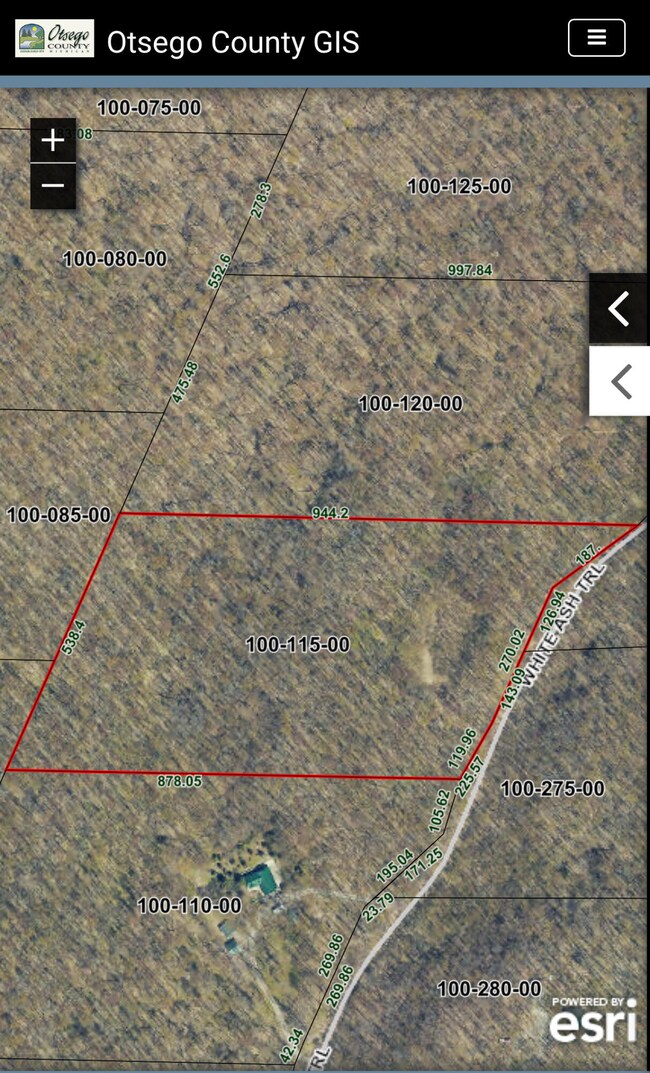
Task: Select parcel 100-080-00 on the map
Action: [114, 258]
